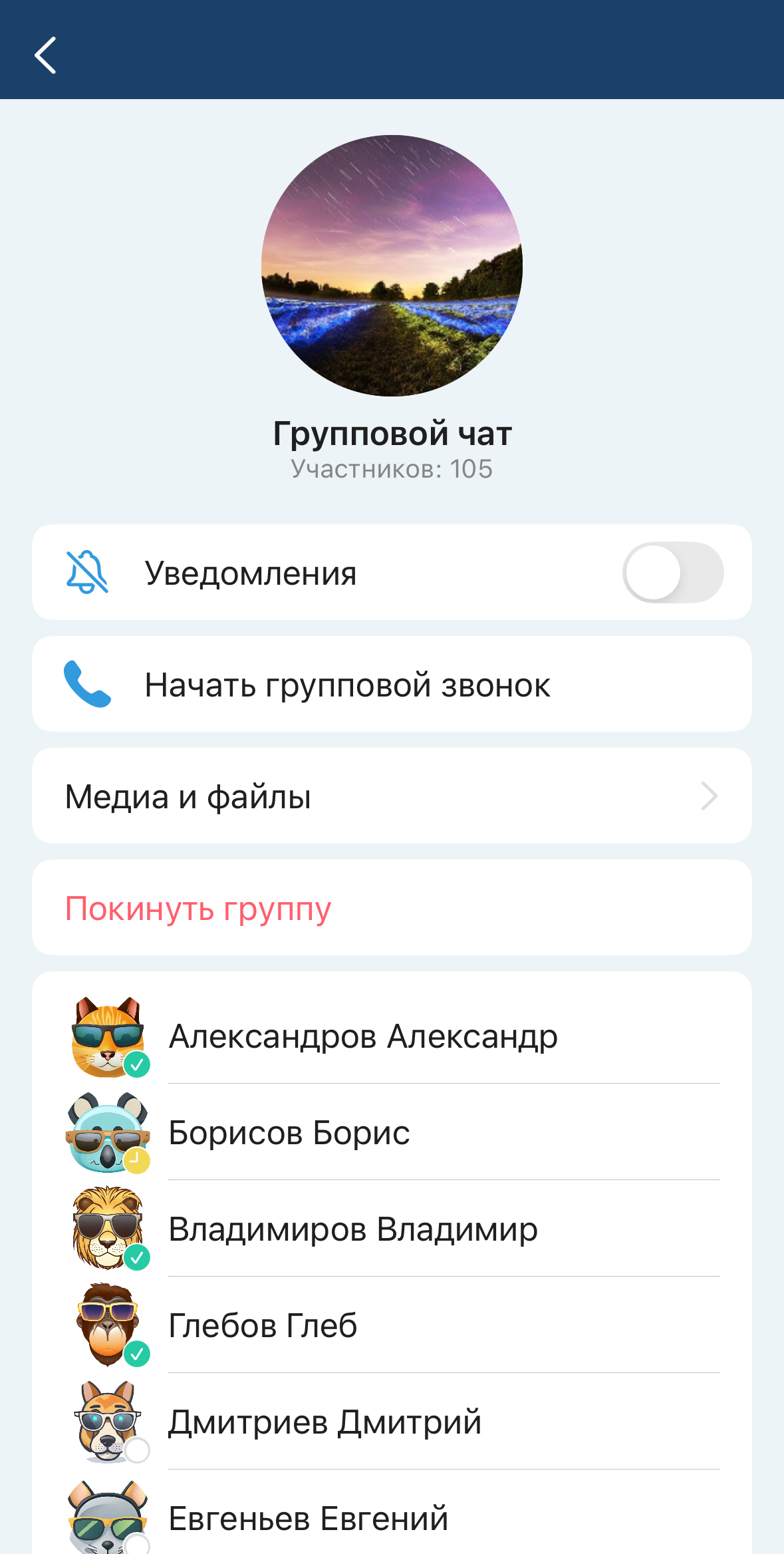Select Борисов Борис from the members list
The image size is (784, 1554).
coord(289,1132)
